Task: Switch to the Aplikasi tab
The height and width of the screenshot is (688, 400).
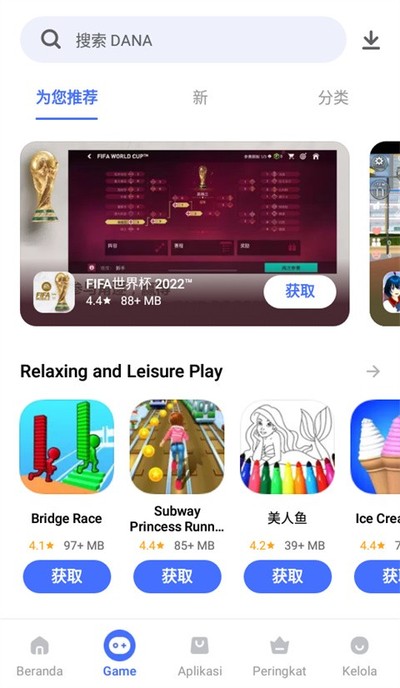Action: pyautogui.click(x=200, y=656)
